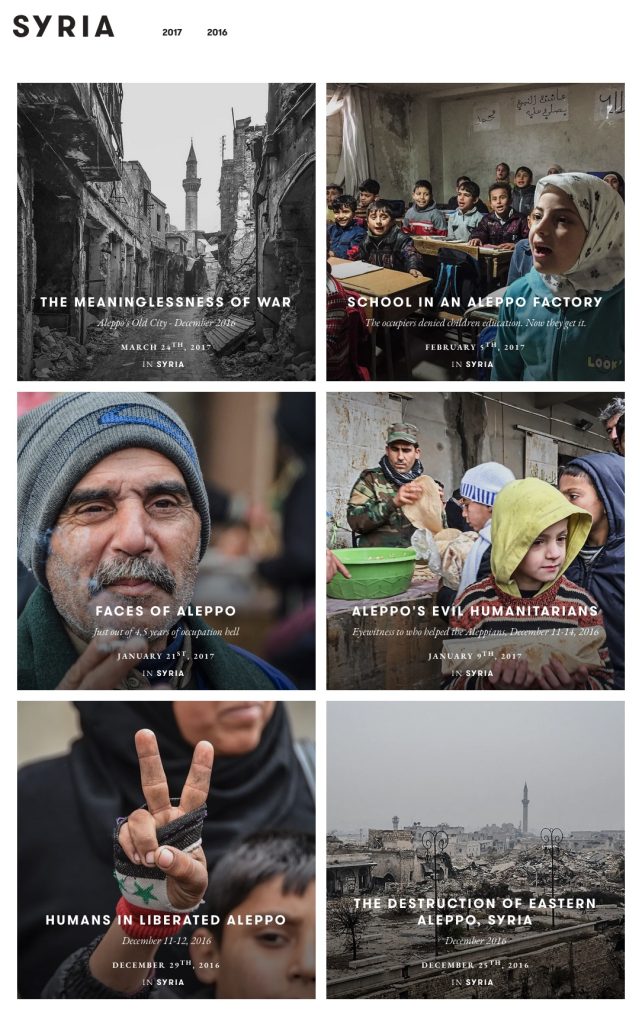This screenshot has height=1024, width=642.
Task: Open Aleppo's Evil Humanitarians article
Action: click(475, 610)
